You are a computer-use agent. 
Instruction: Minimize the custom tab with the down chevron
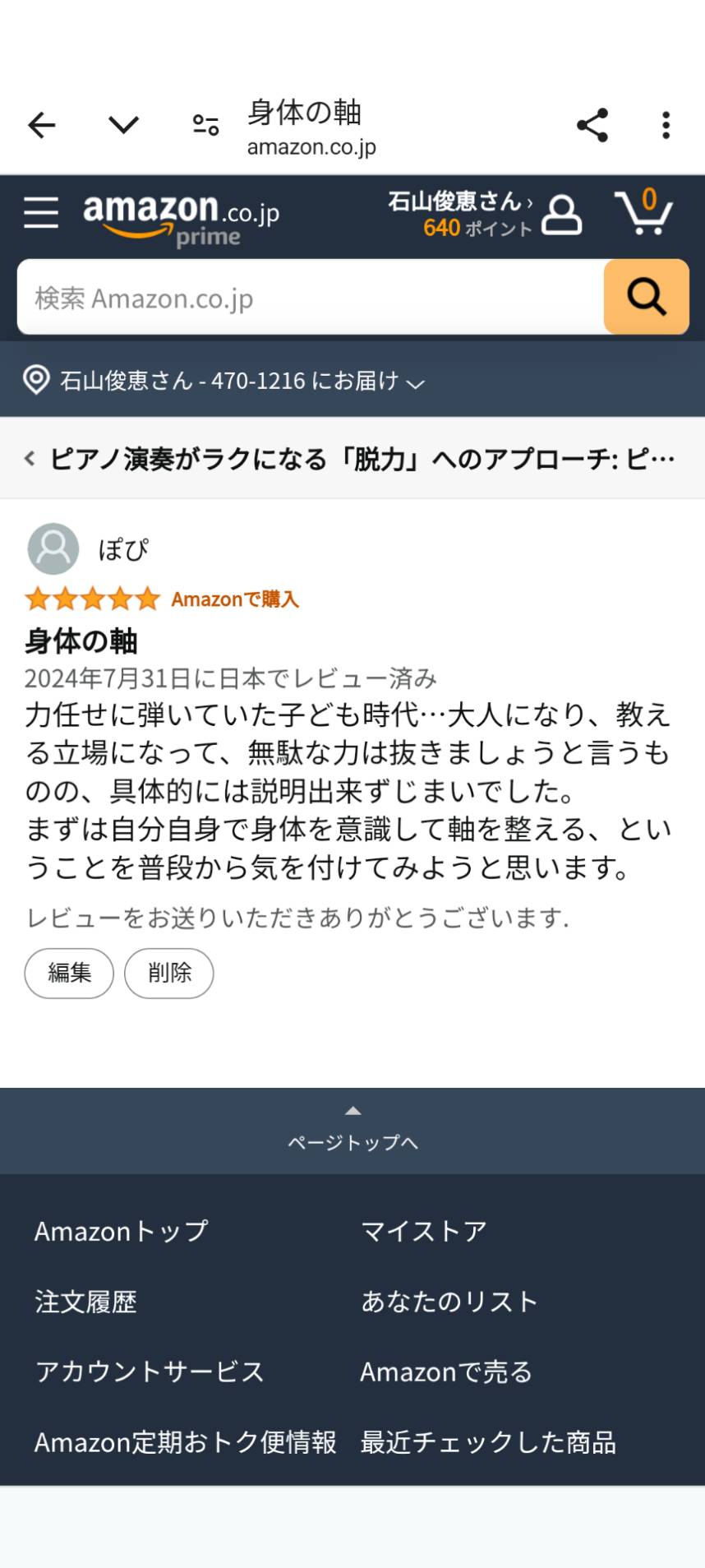pyautogui.click(x=123, y=125)
